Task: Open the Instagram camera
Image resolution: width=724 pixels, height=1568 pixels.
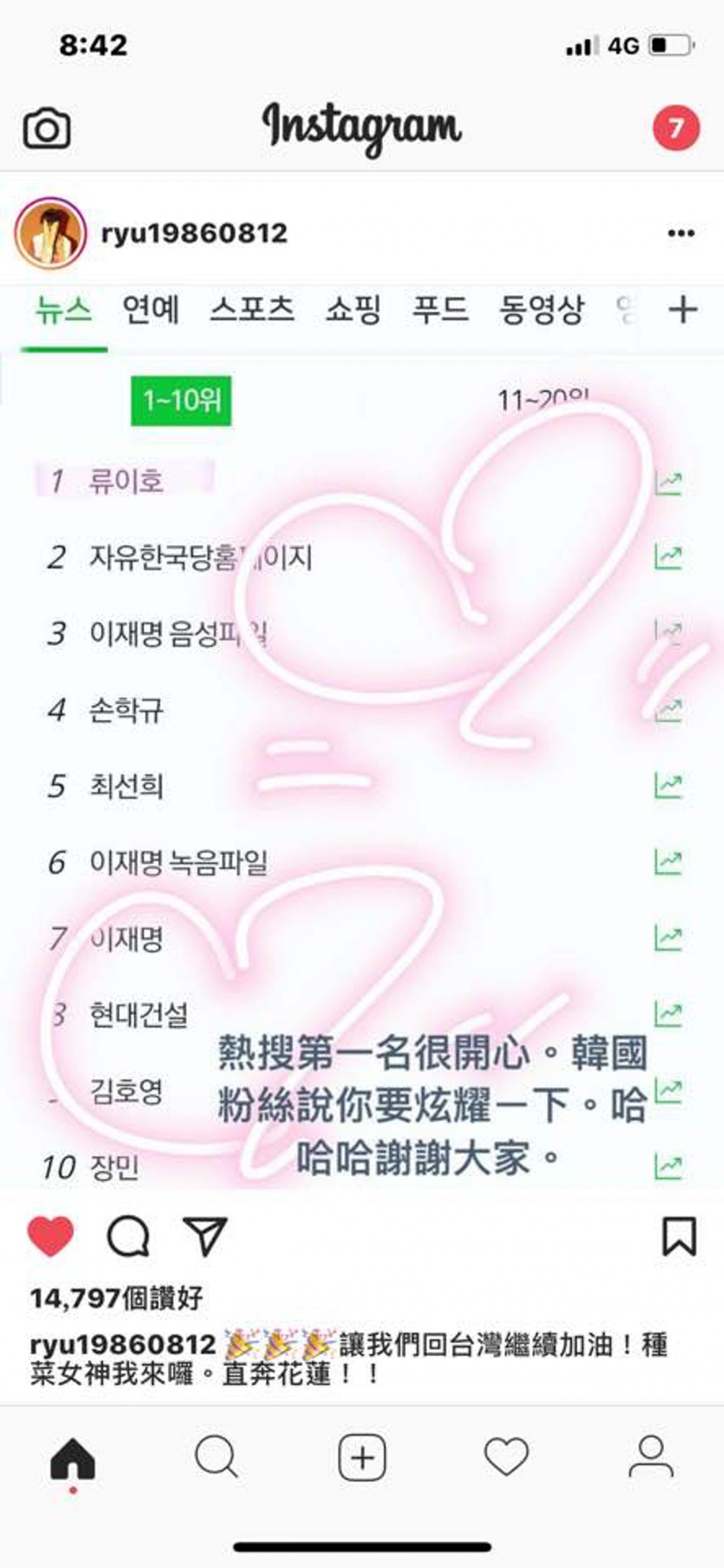Action: pos(47,129)
